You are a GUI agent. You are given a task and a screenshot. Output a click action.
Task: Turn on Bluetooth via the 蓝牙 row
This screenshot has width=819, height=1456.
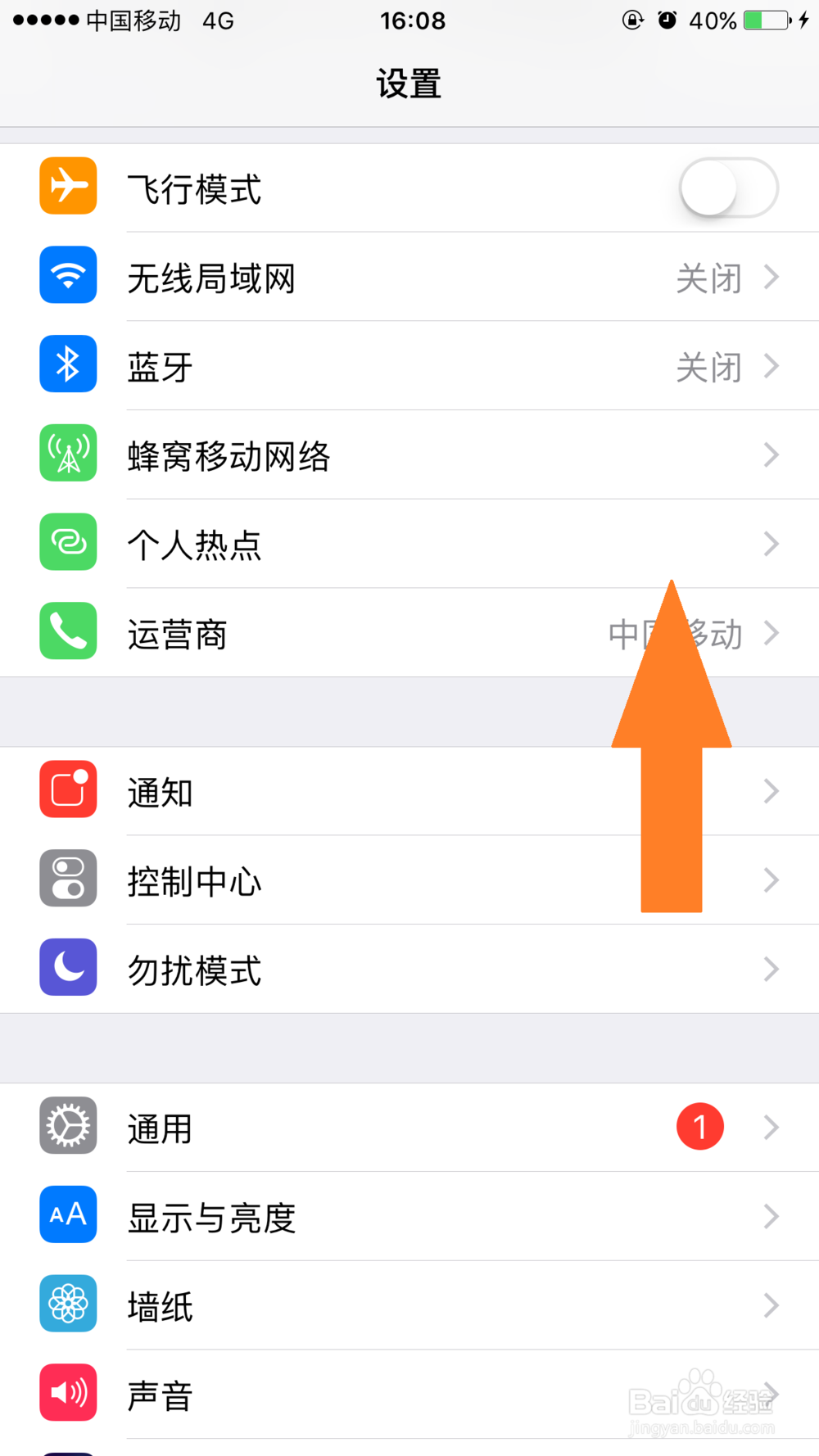[409, 366]
